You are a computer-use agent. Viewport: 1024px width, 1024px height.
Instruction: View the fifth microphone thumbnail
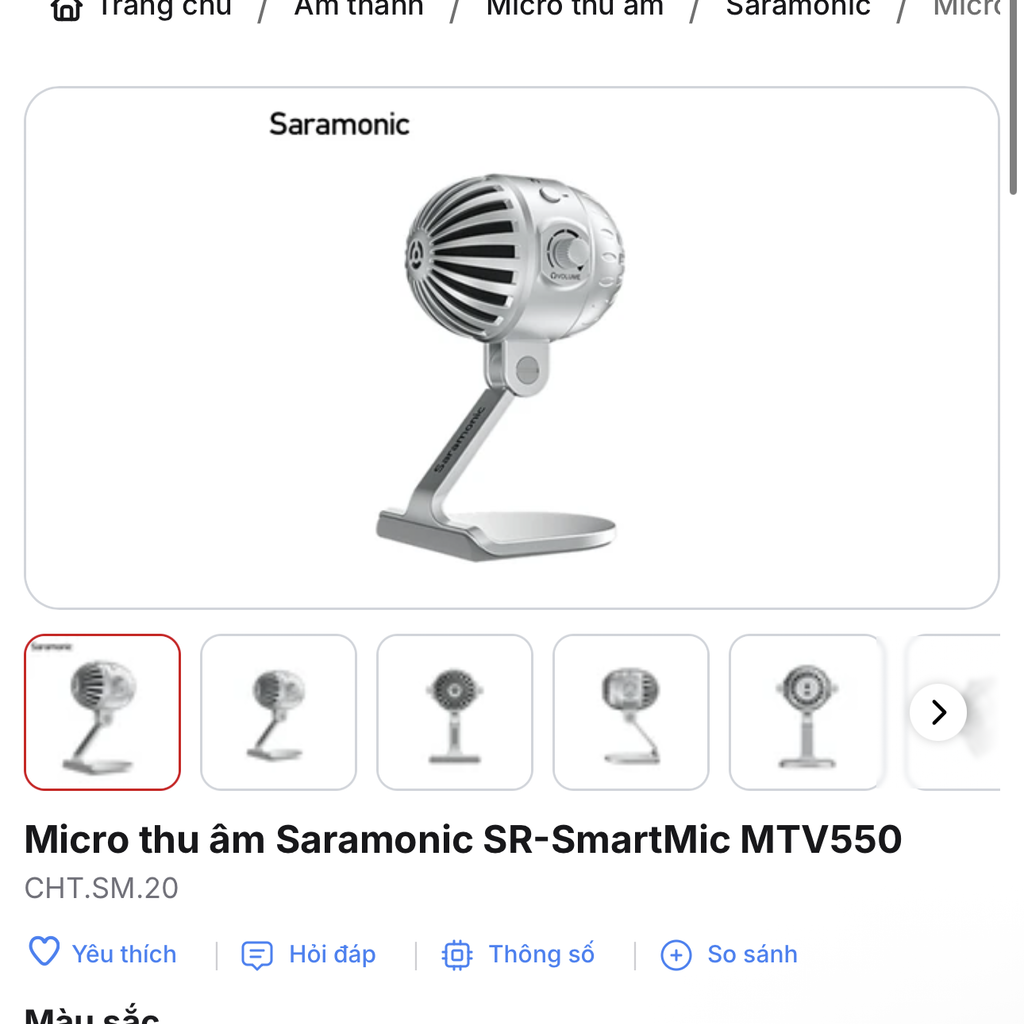pos(806,712)
